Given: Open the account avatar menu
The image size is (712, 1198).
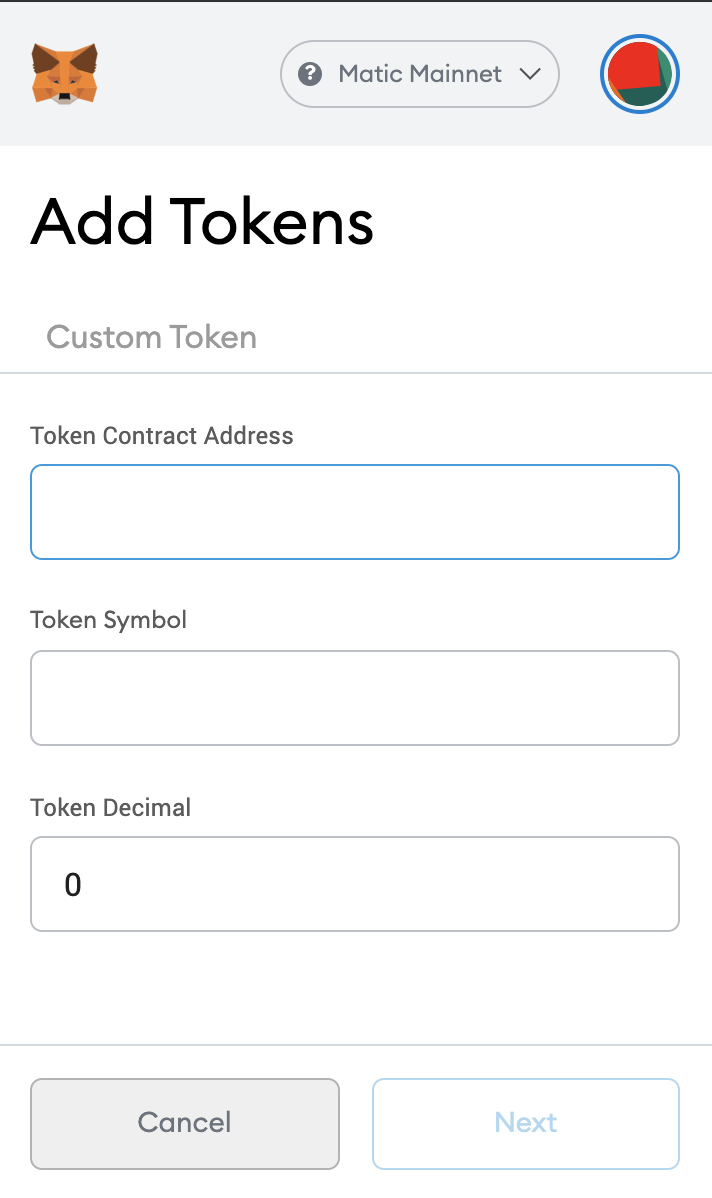Looking at the screenshot, I should point(639,74).
